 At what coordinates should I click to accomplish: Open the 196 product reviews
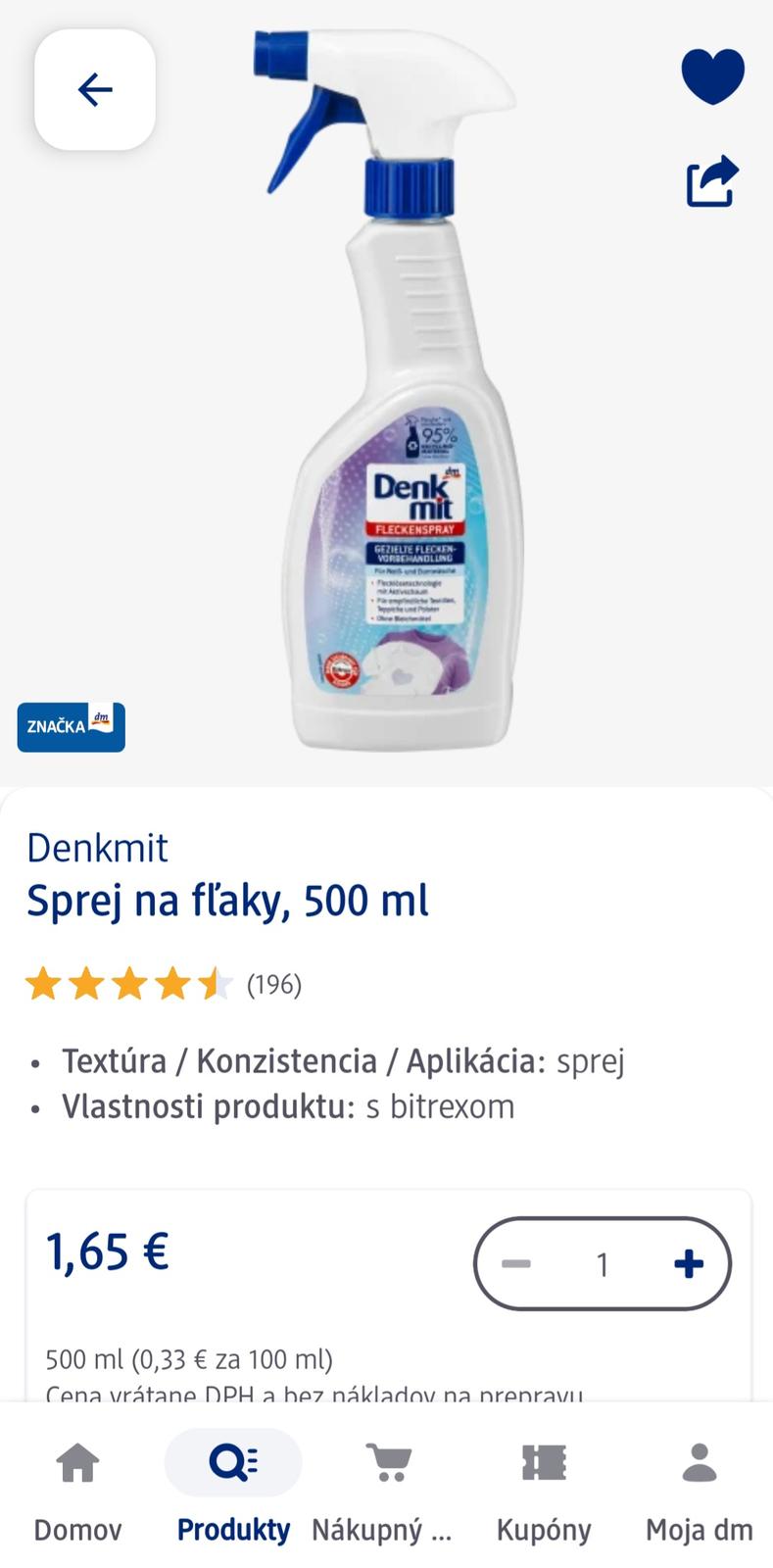273,984
